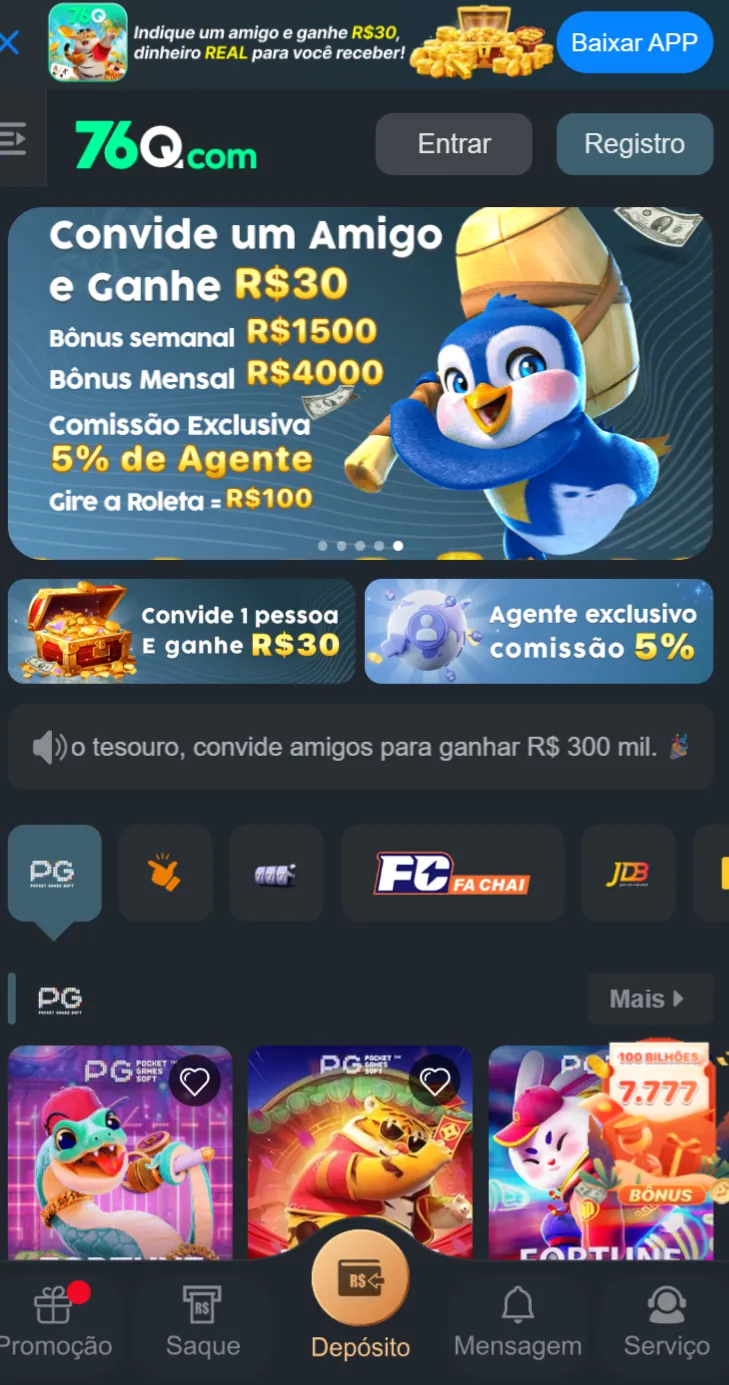
Task: Tap the Baixar APP button
Action: 634,43
